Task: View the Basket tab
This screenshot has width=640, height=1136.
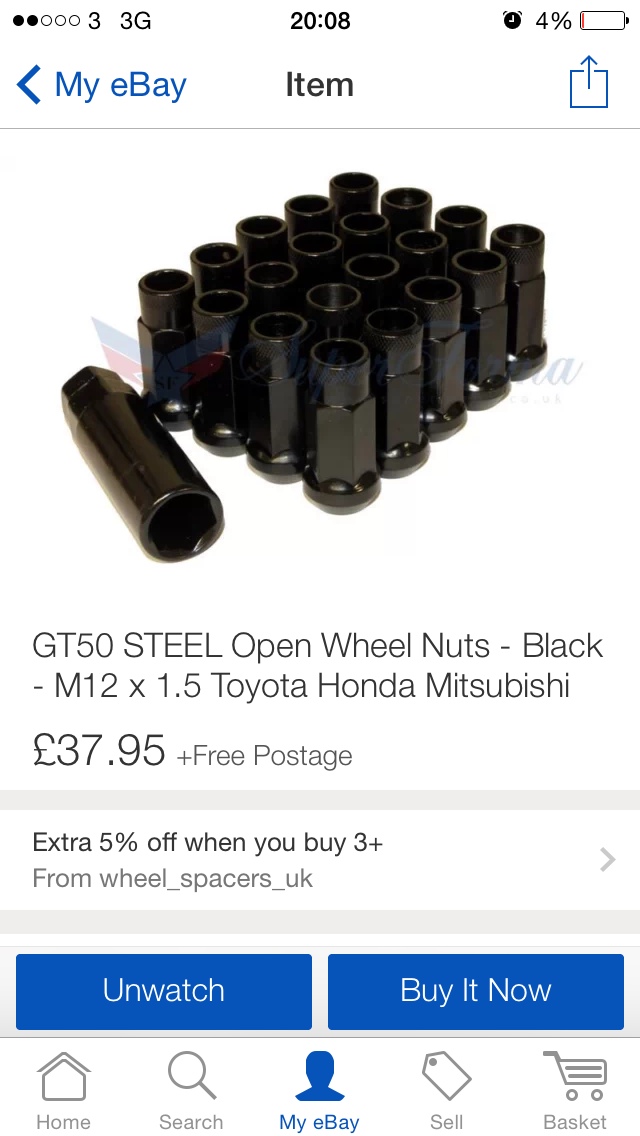Action: (575, 1090)
